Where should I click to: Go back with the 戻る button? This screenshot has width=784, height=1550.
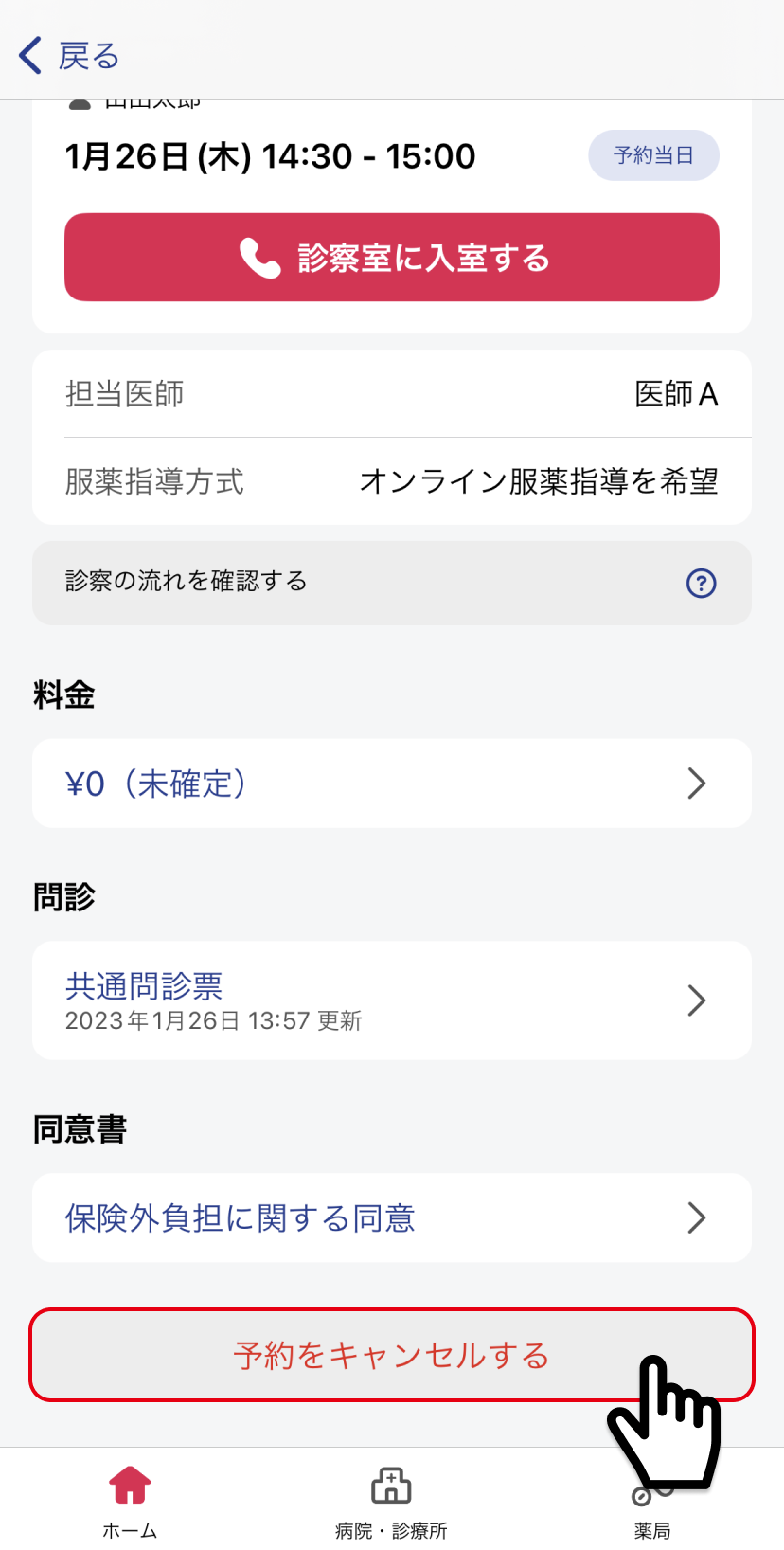[69, 56]
